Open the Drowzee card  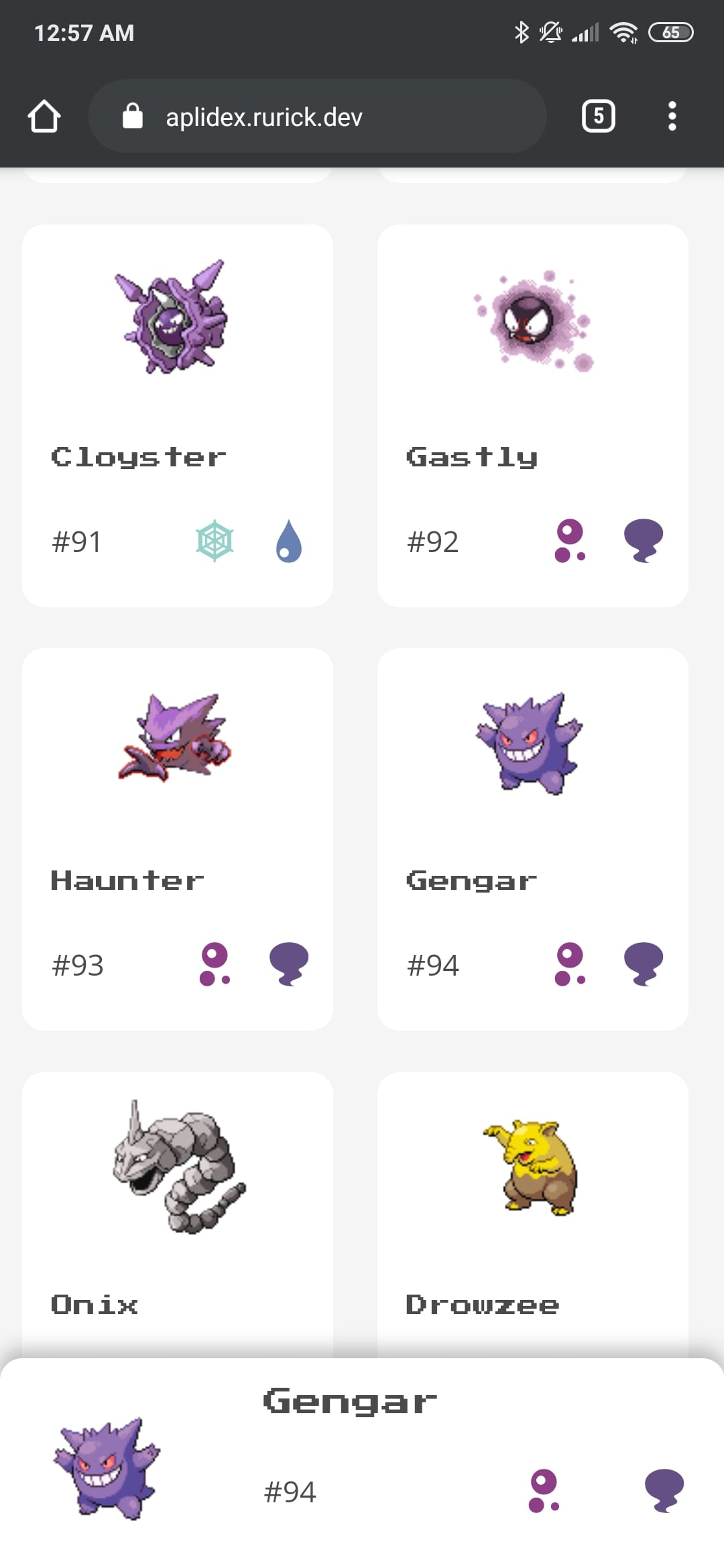(532, 1213)
